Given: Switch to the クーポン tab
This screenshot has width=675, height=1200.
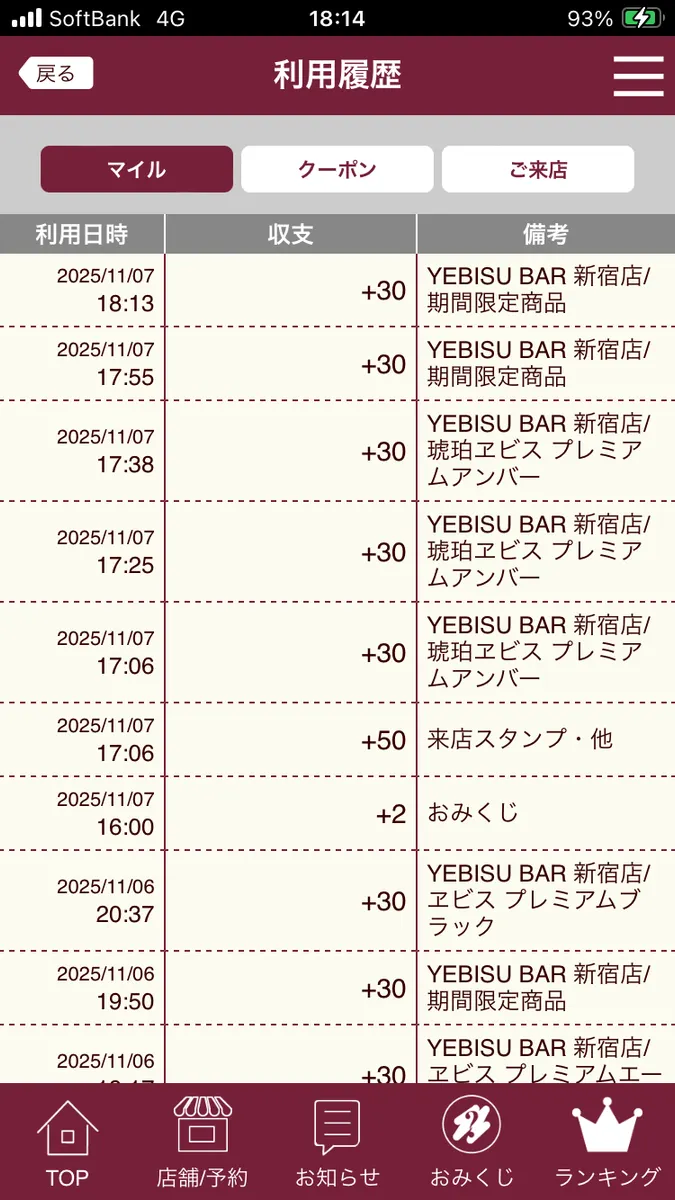Looking at the screenshot, I should pyautogui.click(x=337, y=169).
